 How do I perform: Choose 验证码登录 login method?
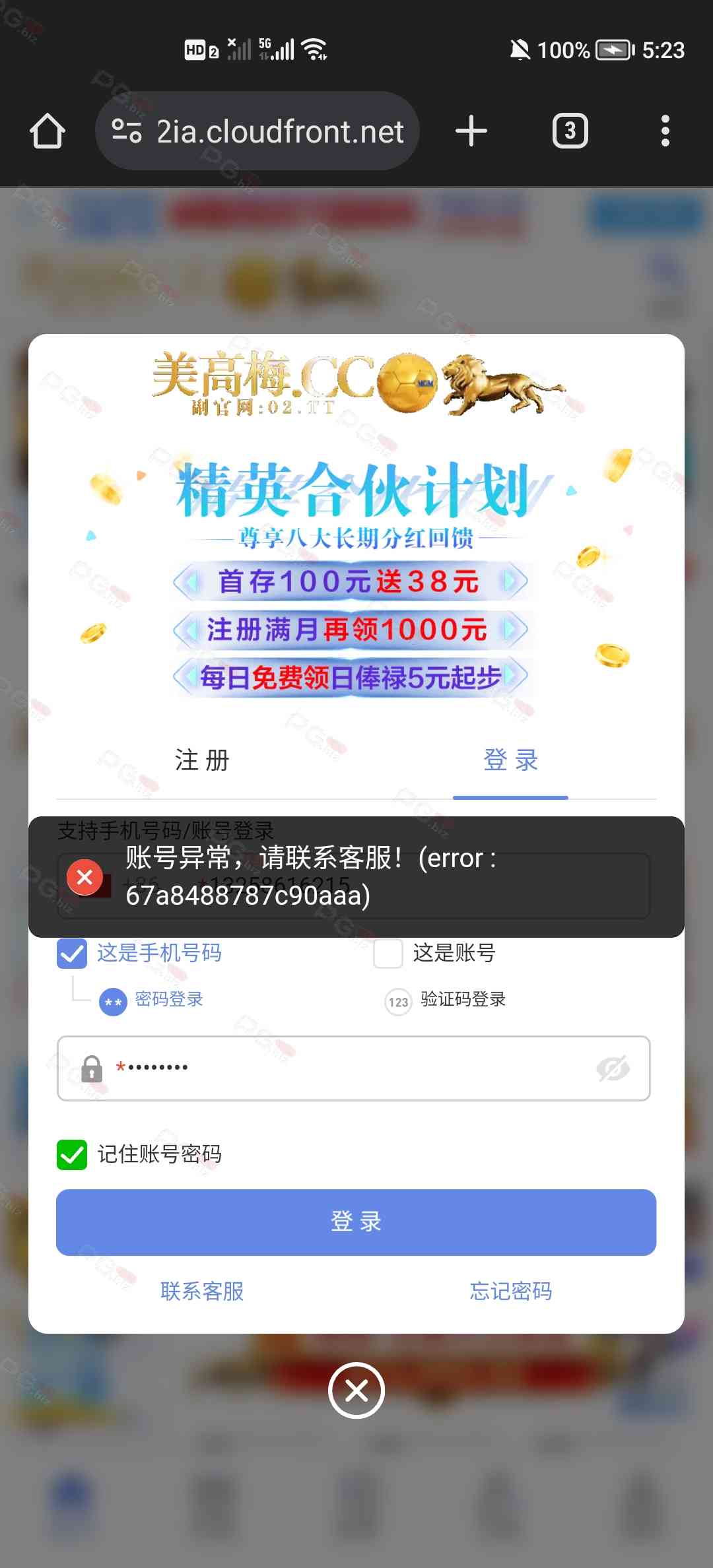tap(446, 1000)
